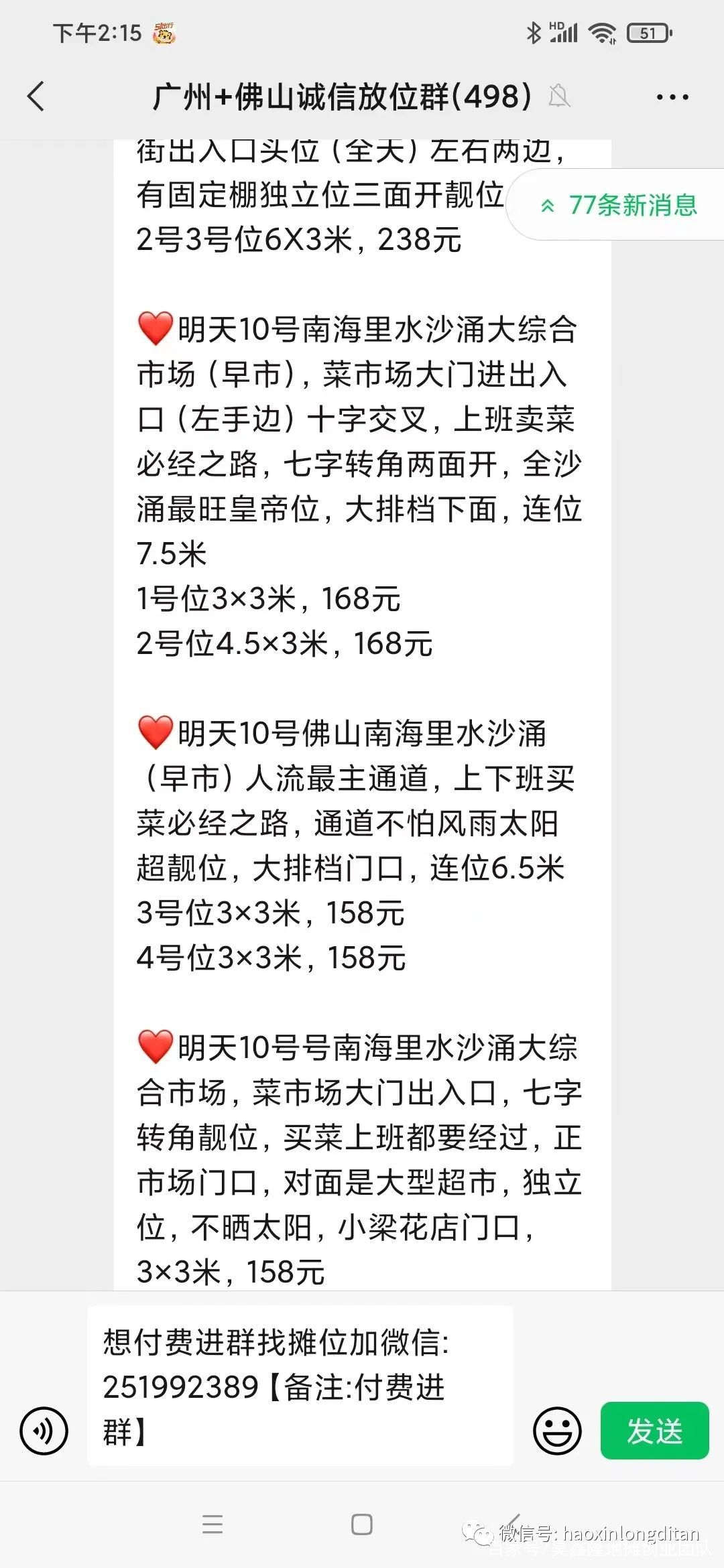Screen dimensions: 724x1568
Task: Focus the message text field
Action: (300, 1386)
